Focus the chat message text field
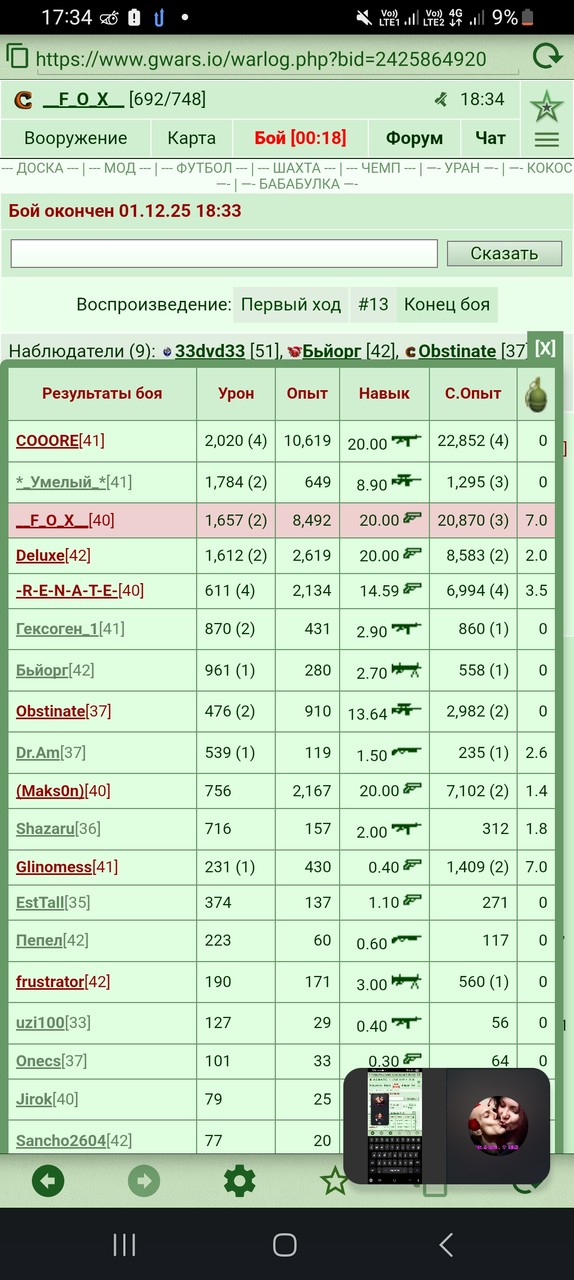Screen dimensions: 574x1280 click(x=224, y=253)
